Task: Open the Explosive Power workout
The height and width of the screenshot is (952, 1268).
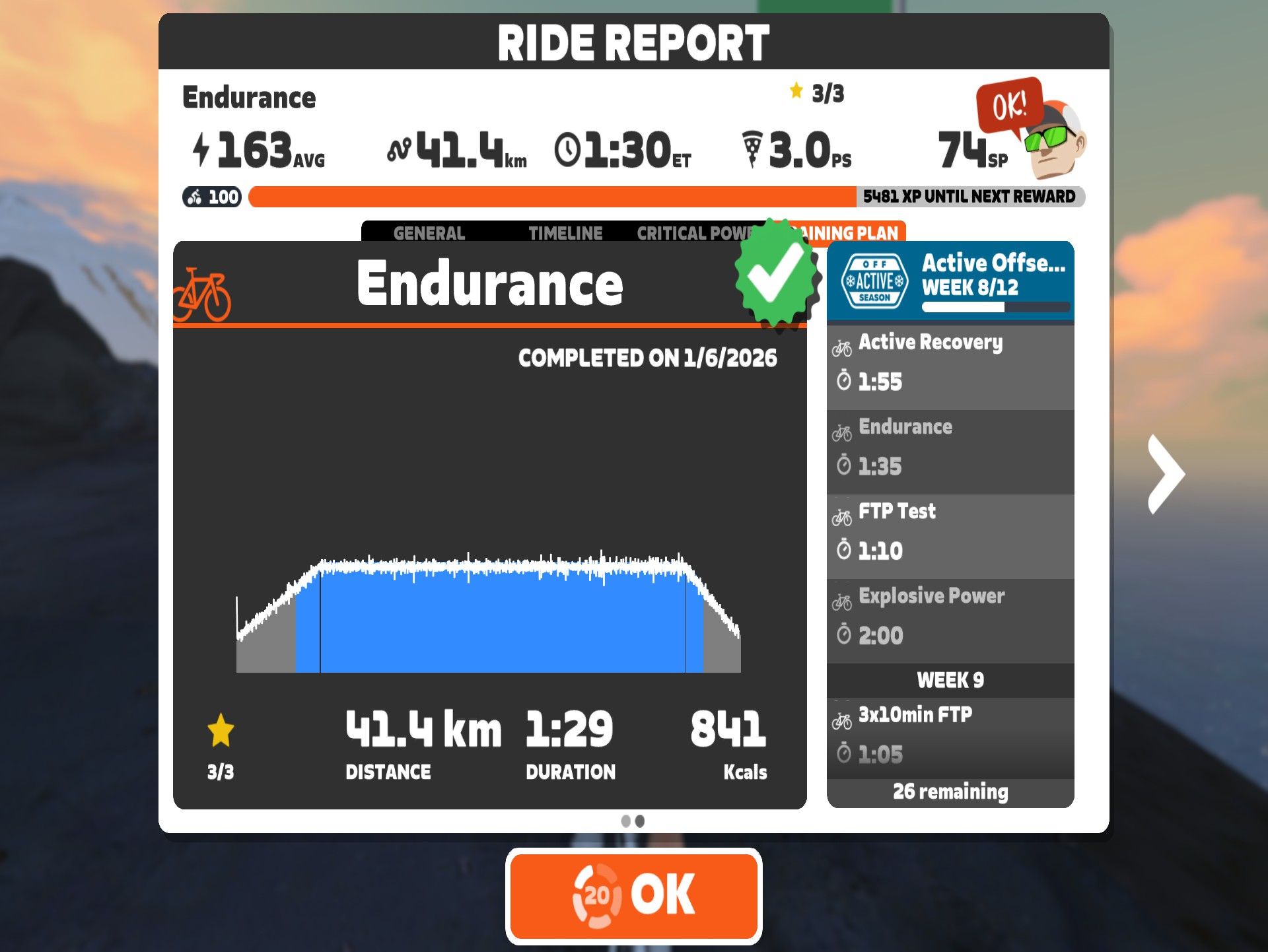Action: coord(950,616)
